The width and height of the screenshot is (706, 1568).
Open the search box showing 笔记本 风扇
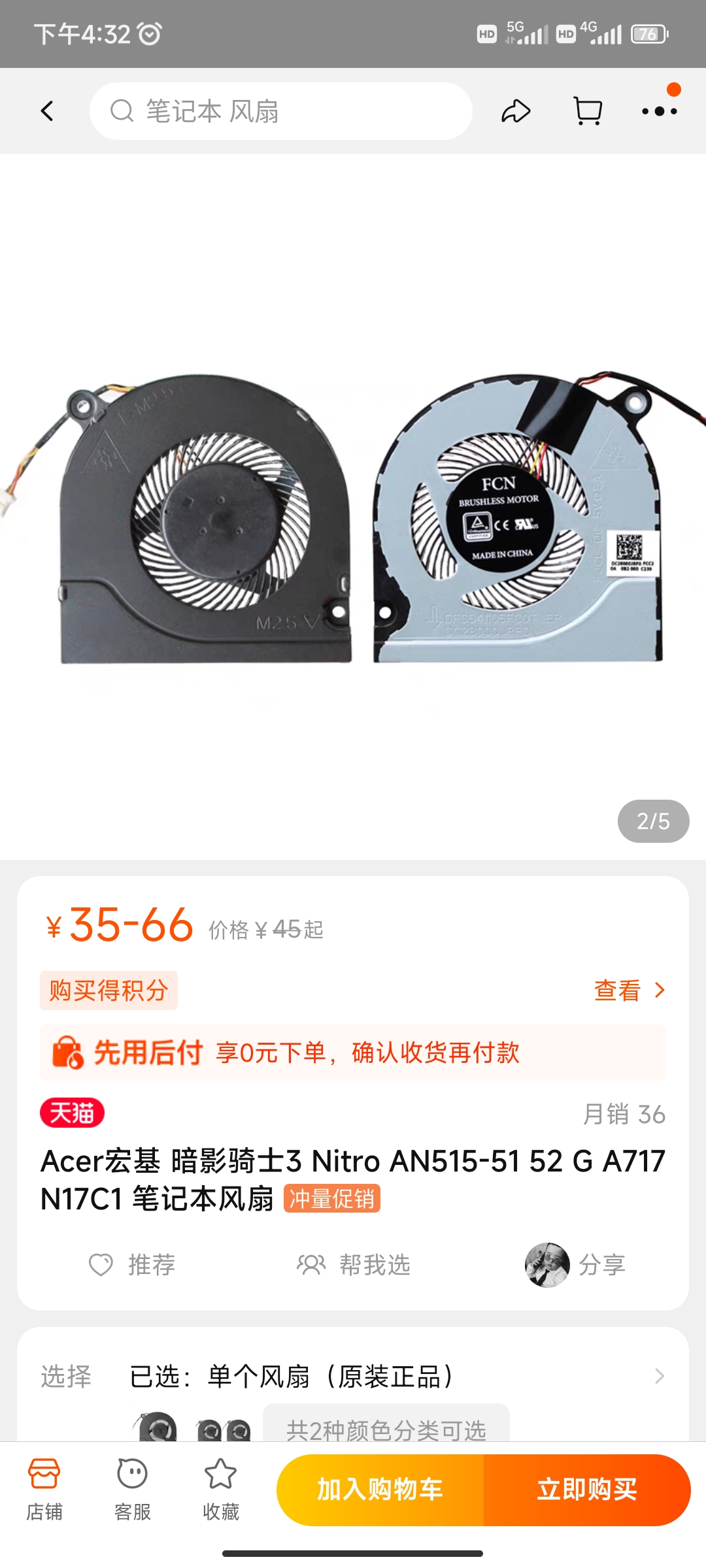(x=281, y=111)
